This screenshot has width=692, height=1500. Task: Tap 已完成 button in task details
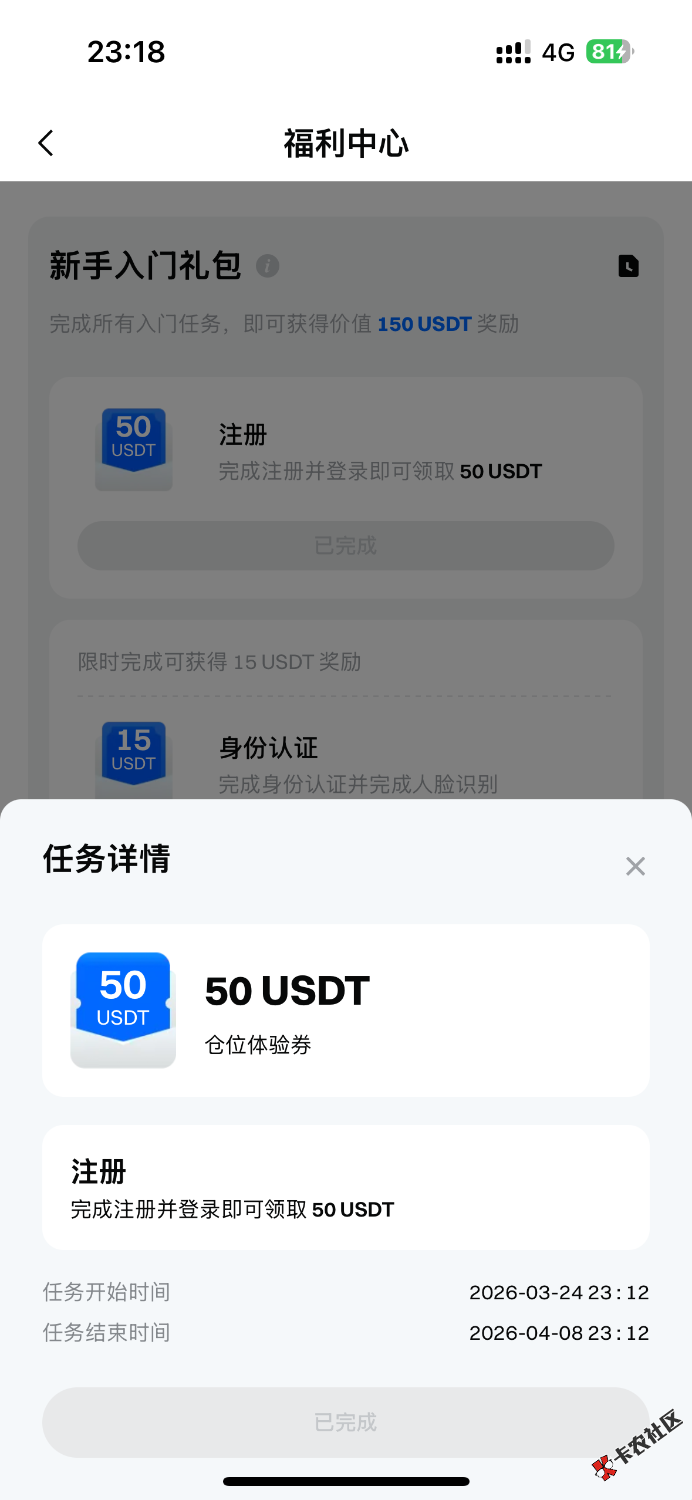pos(345,1421)
